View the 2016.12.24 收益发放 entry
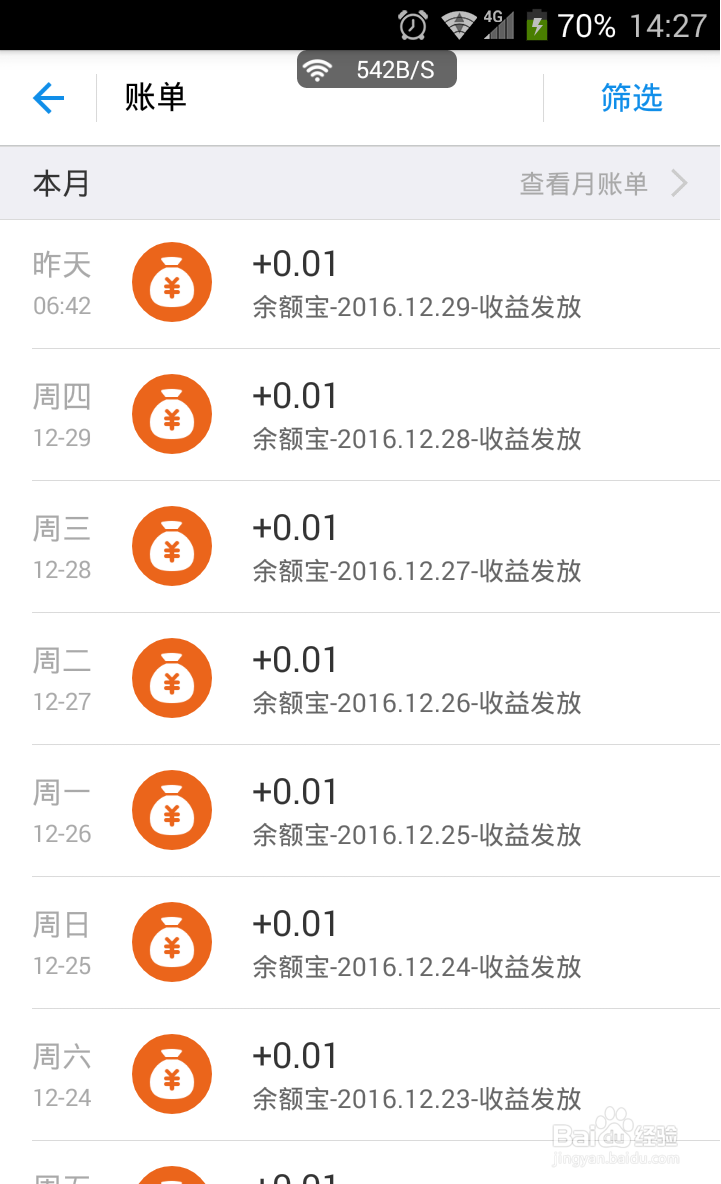Image resolution: width=721 pixels, height=1184 pixels. [x=360, y=943]
